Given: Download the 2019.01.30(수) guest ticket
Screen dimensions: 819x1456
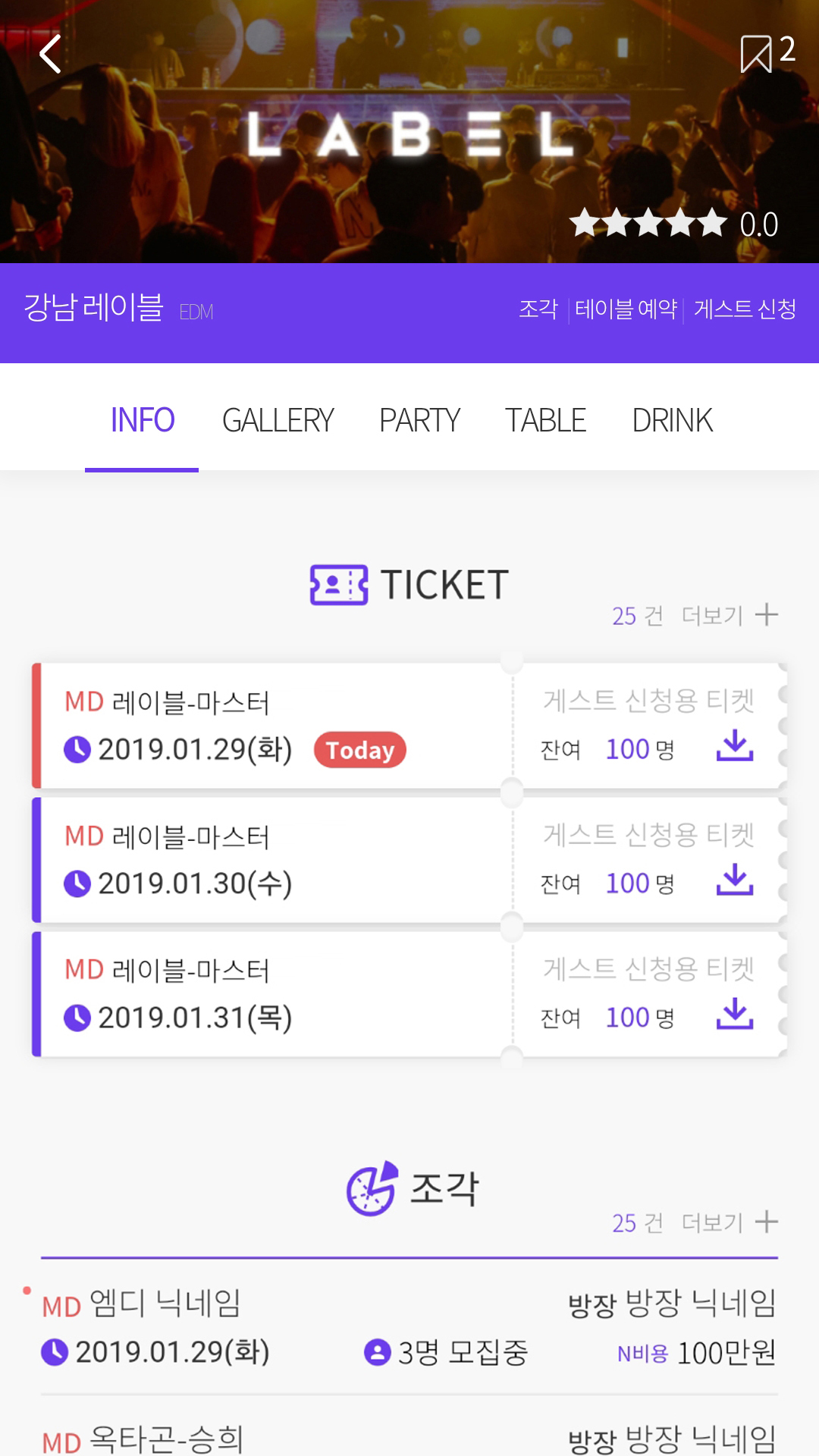Looking at the screenshot, I should point(735,880).
